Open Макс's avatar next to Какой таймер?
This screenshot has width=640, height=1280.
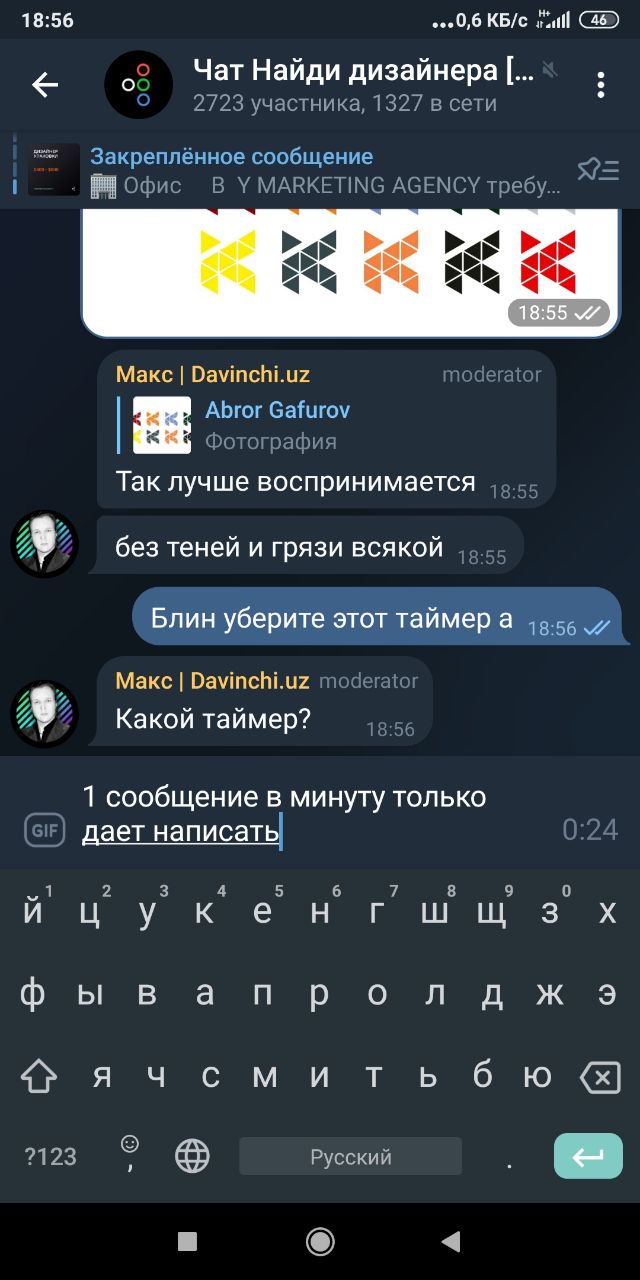[x=45, y=714]
